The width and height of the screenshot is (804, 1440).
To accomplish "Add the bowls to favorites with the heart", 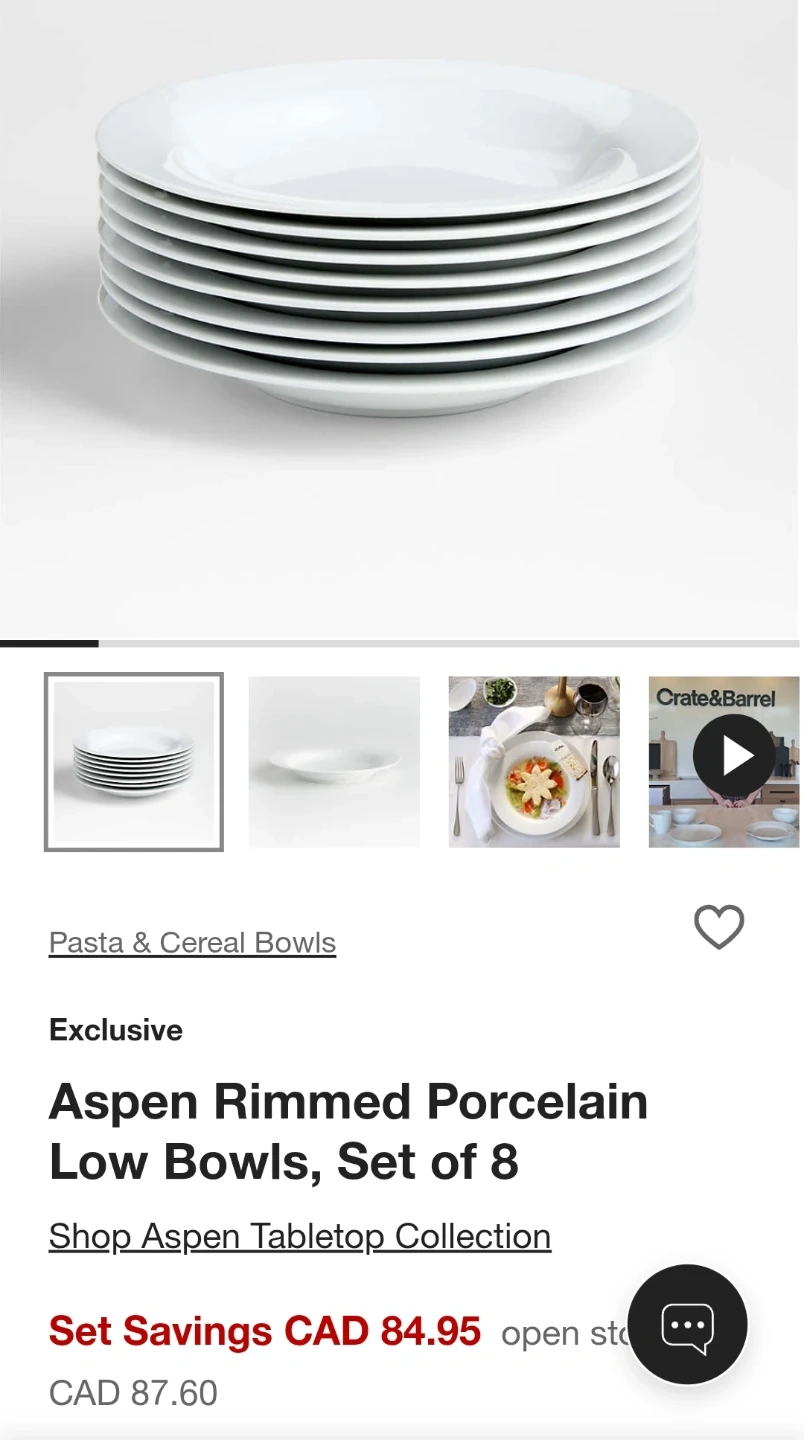I will pyautogui.click(x=719, y=927).
